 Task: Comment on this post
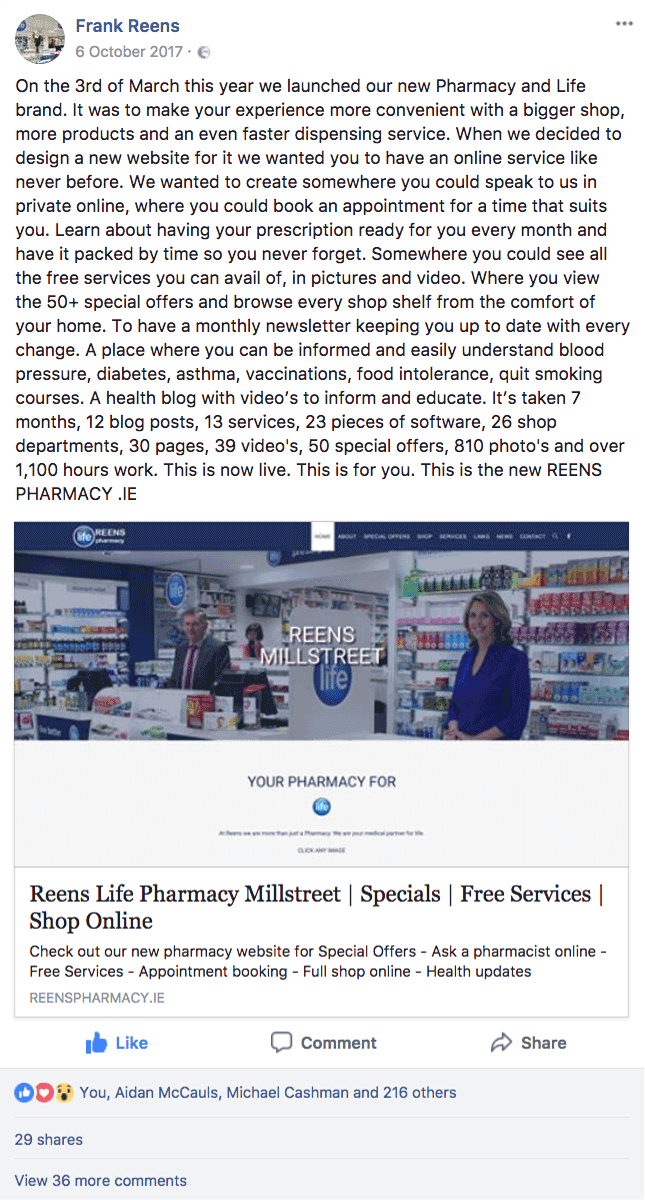[x=324, y=1043]
